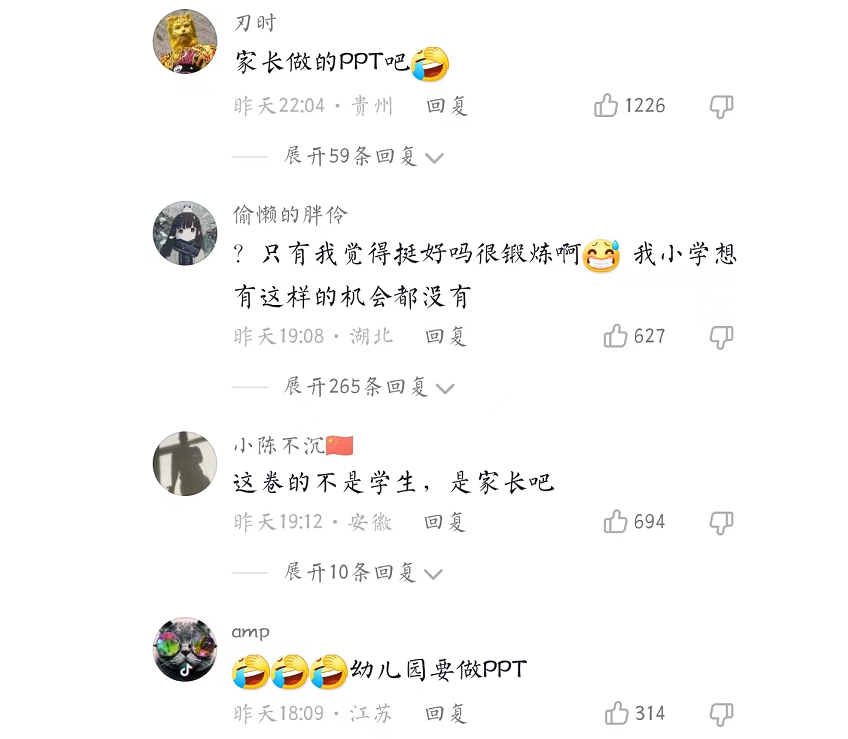Like 刀时's comment about 家长做的PPT
Screen dimensions: 848x739
(x=607, y=106)
